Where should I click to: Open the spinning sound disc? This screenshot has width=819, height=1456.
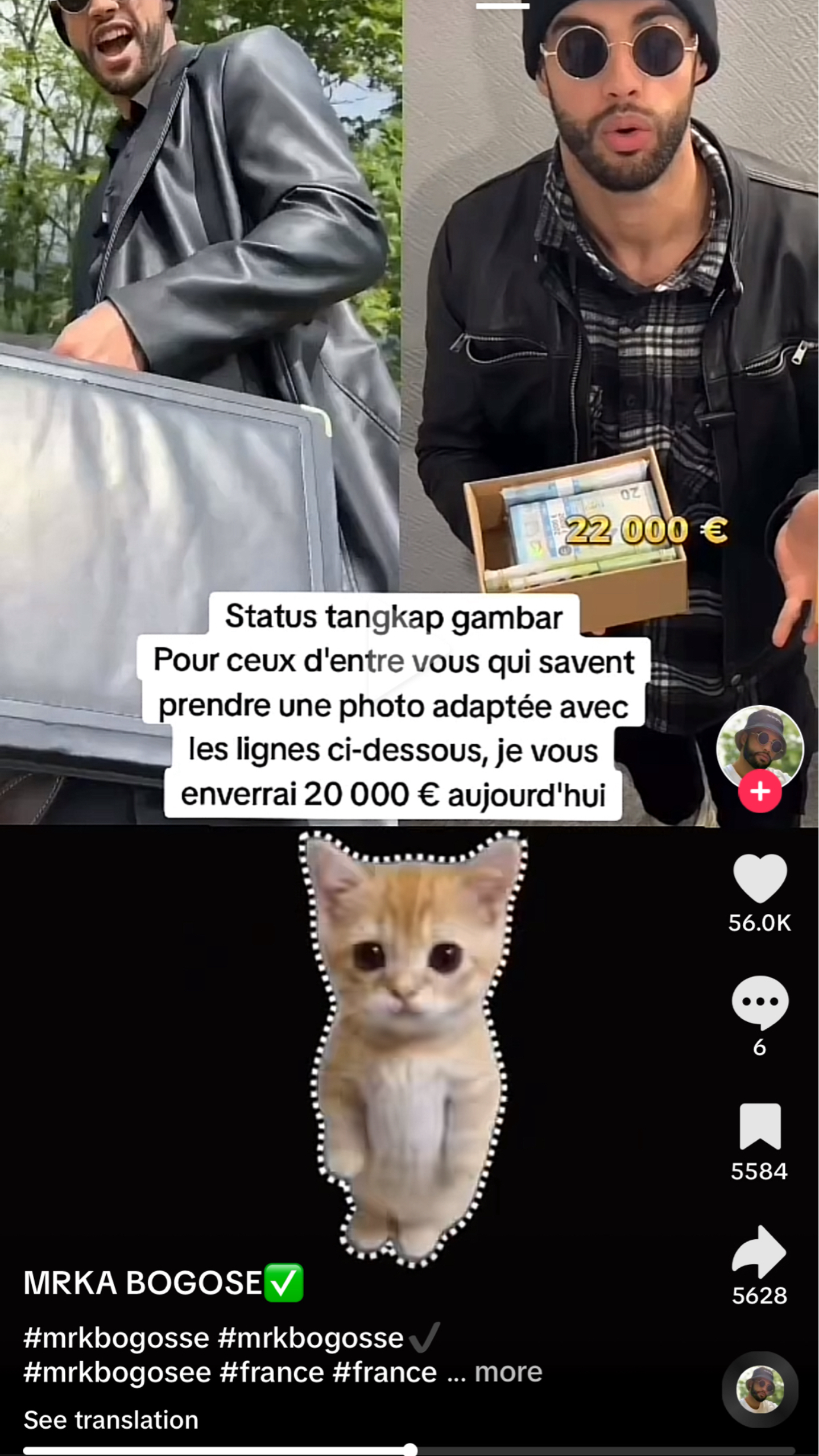point(760,1389)
